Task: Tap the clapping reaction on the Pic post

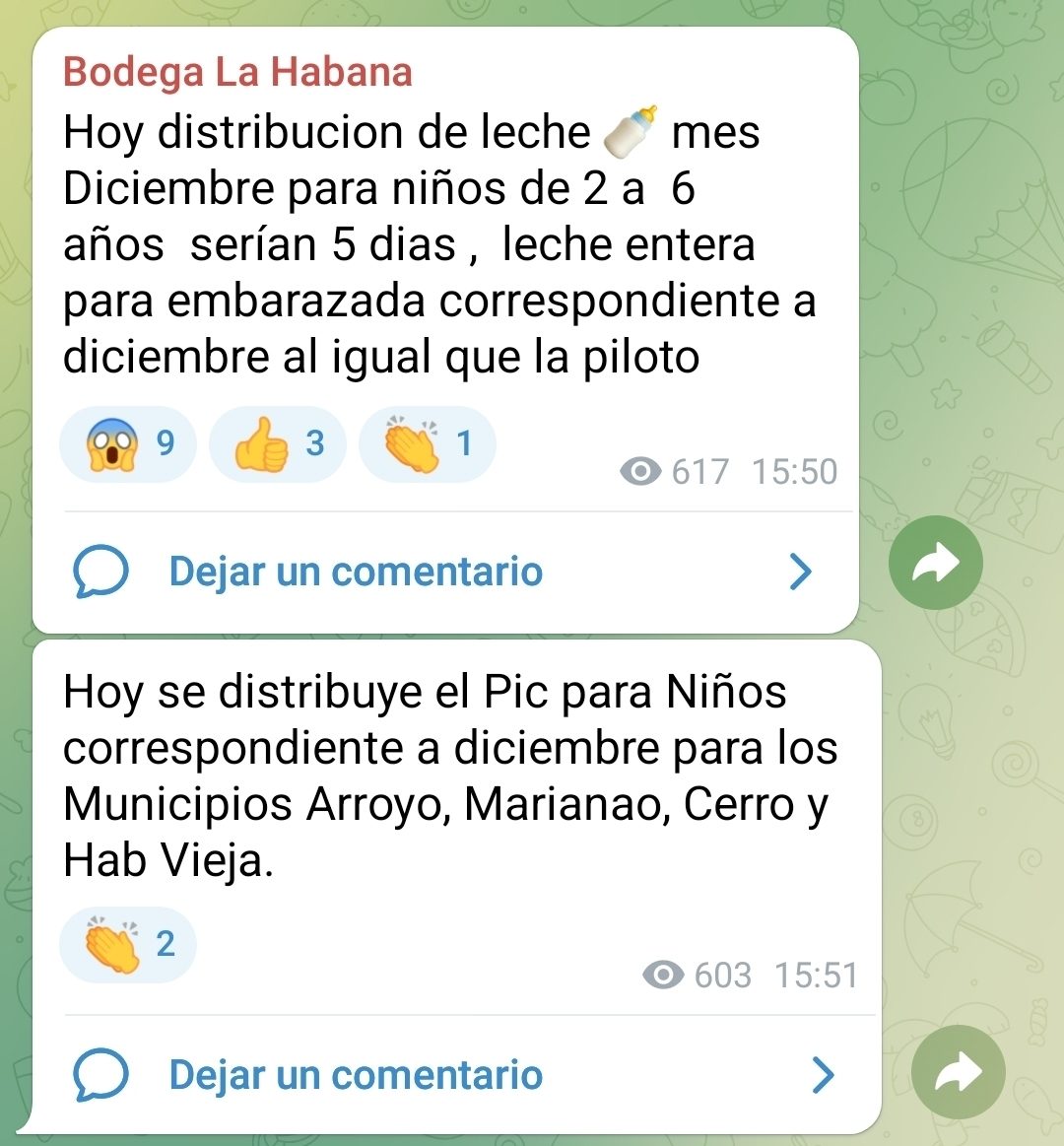Action: (128, 945)
